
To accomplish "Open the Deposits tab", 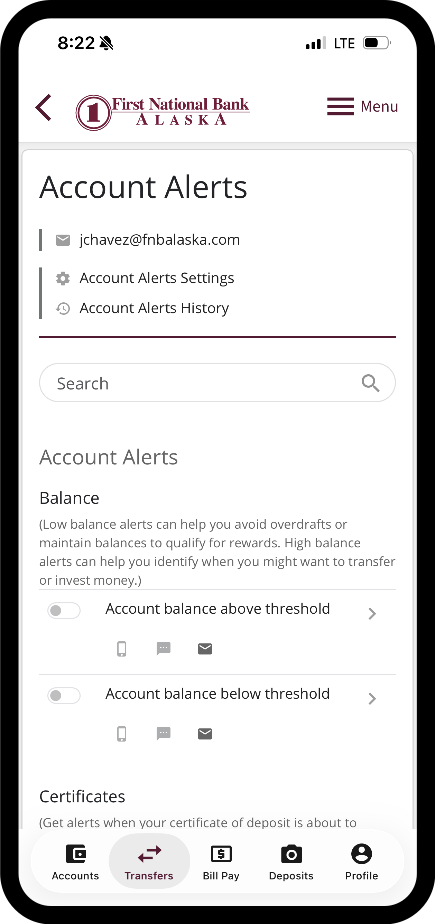I will pos(291,862).
